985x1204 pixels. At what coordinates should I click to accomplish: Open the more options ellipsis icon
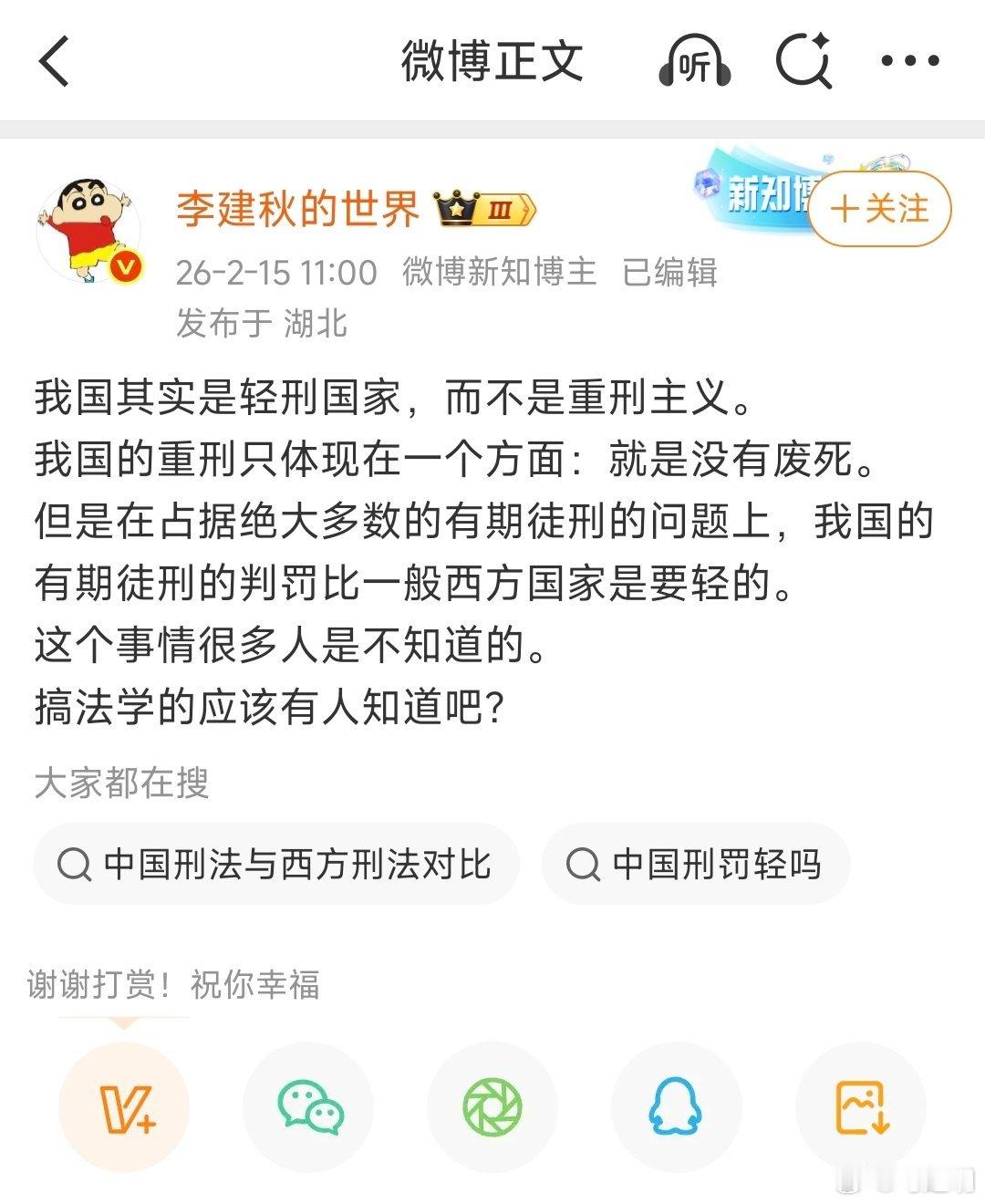tap(907, 62)
